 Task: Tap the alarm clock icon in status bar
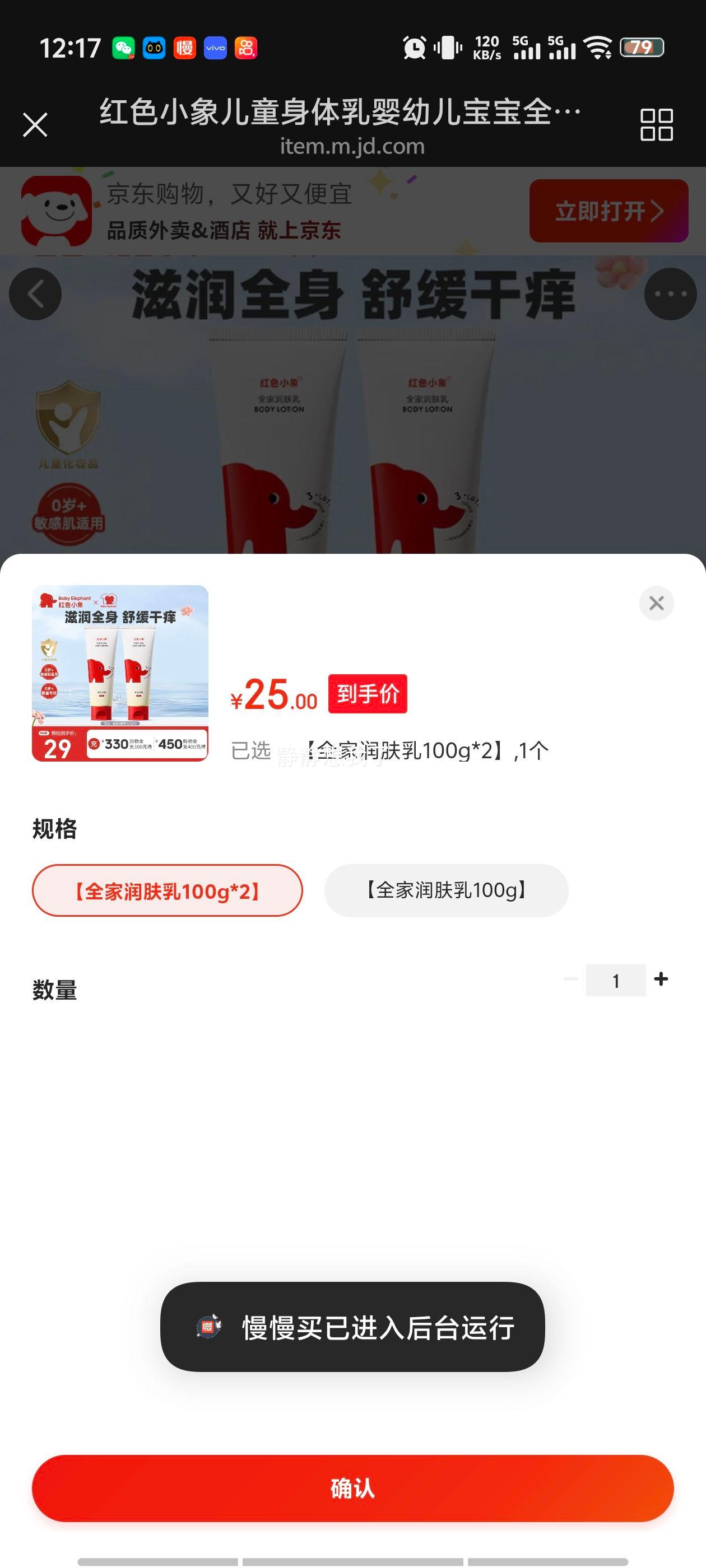tap(412, 48)
